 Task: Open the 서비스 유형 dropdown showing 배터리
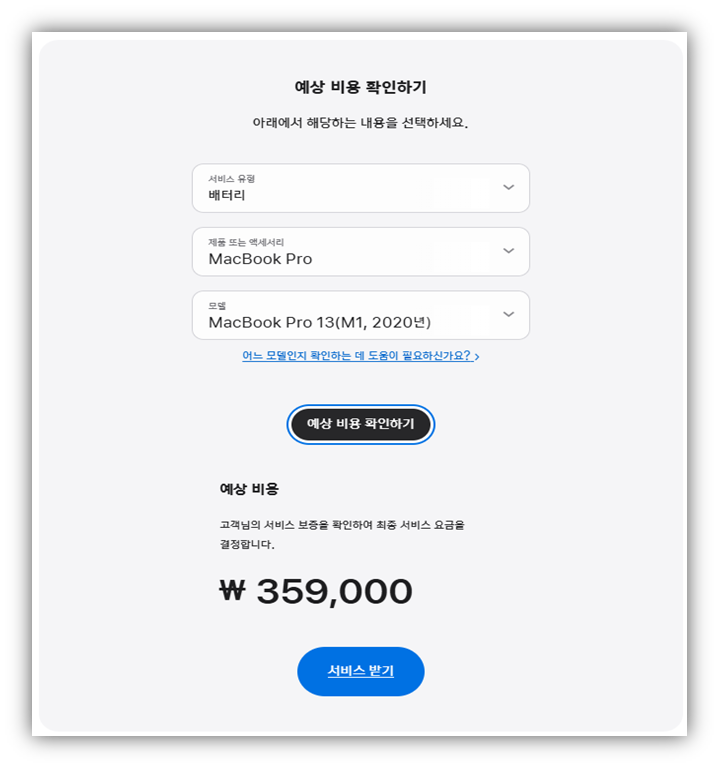pos(360,188)
